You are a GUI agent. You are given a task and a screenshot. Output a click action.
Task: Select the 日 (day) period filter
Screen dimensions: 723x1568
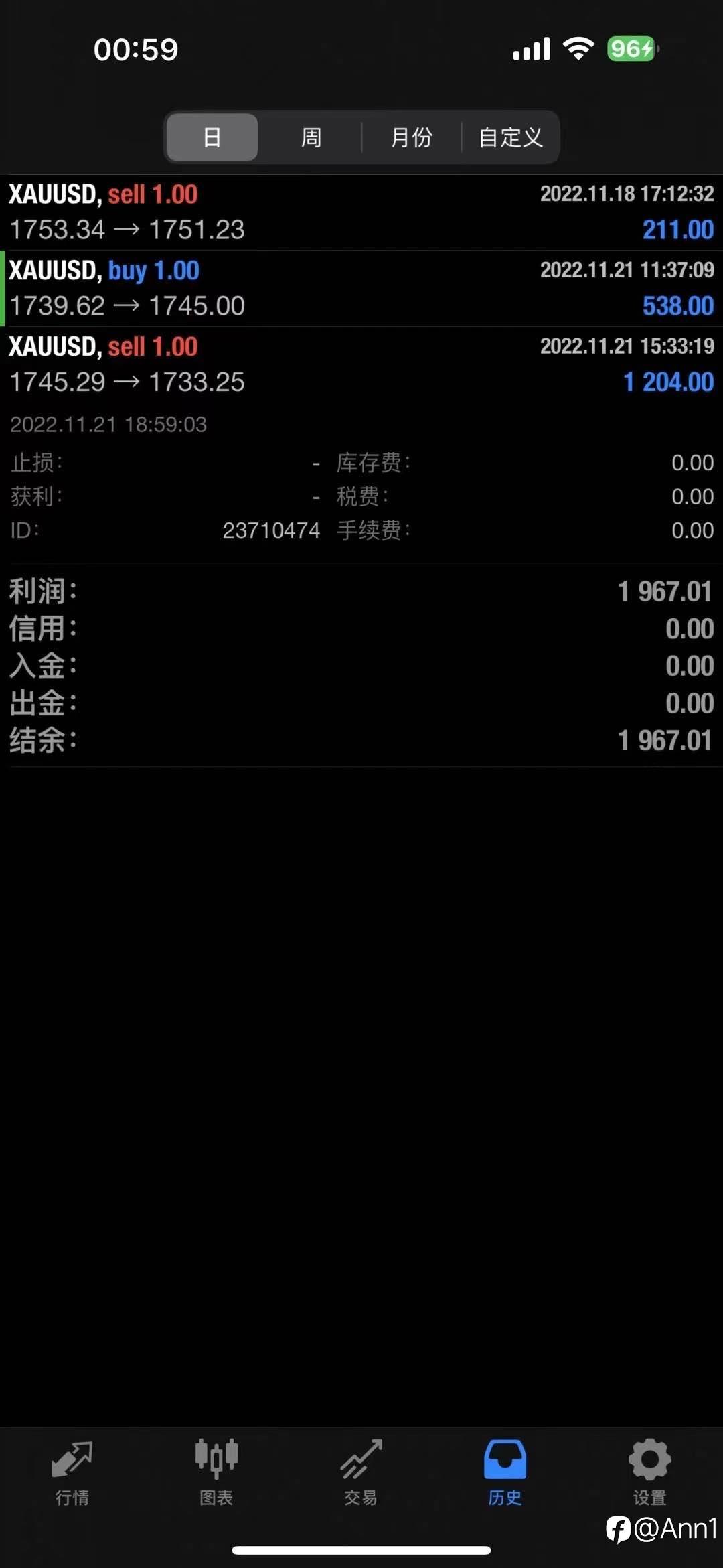coord(212,137)
